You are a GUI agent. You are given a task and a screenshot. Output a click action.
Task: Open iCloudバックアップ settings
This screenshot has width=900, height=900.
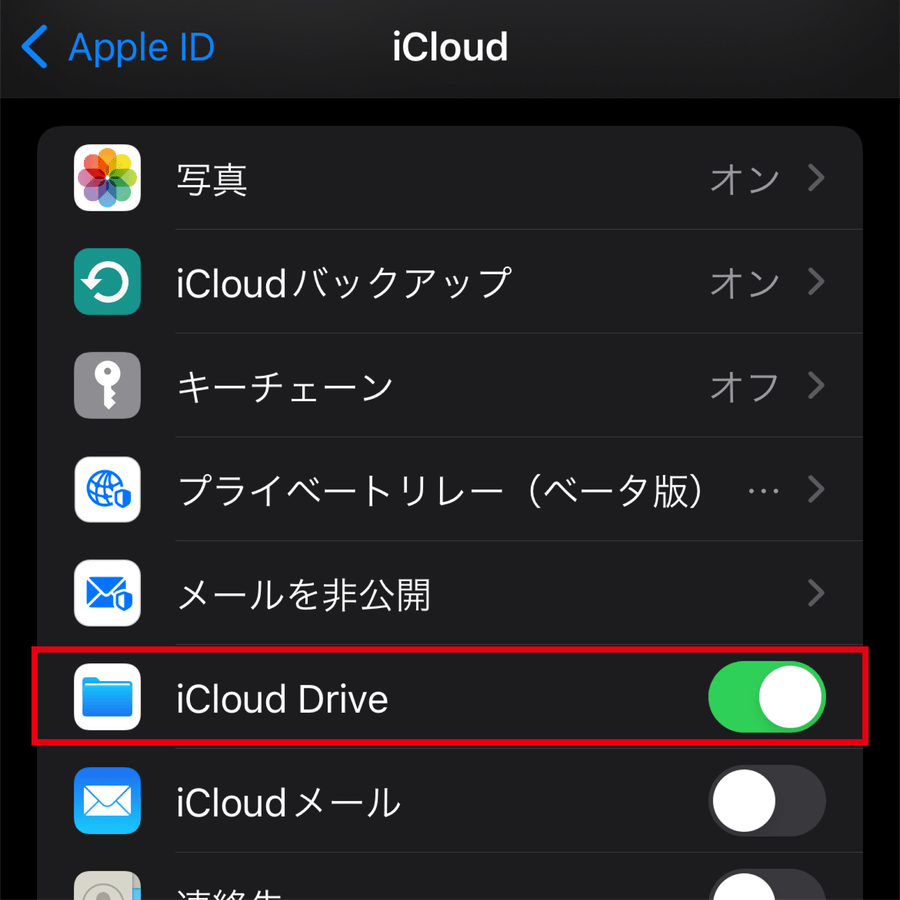click(450, 283)
